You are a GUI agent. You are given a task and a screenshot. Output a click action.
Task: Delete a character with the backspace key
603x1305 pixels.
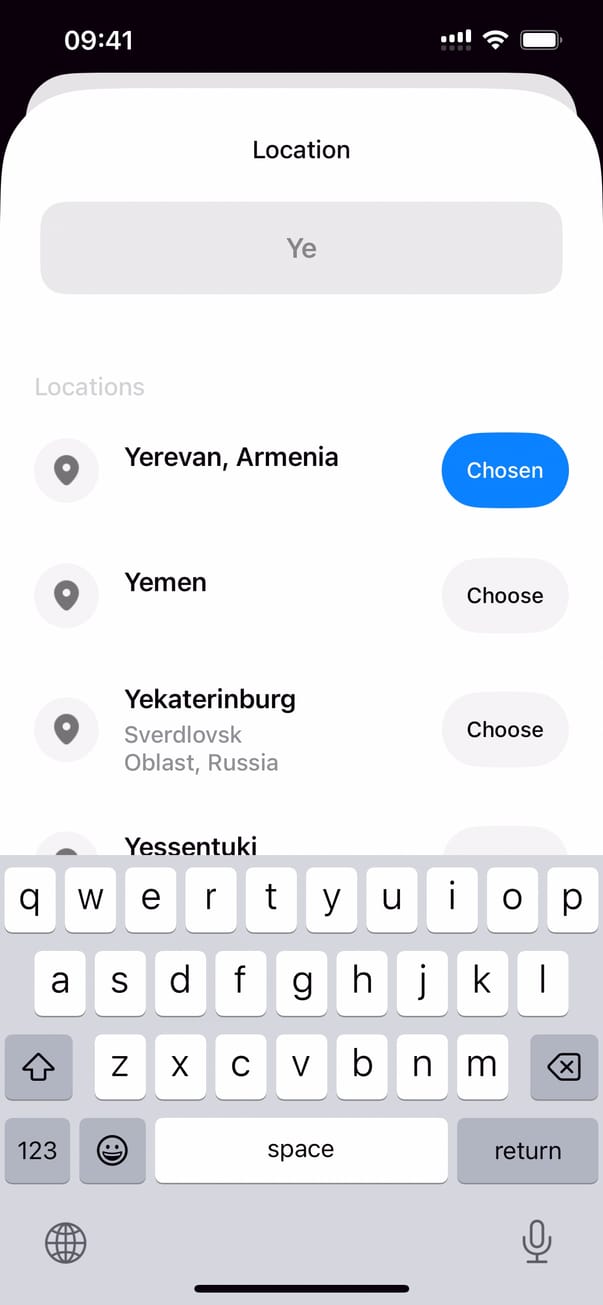(x=564, y=1067)
